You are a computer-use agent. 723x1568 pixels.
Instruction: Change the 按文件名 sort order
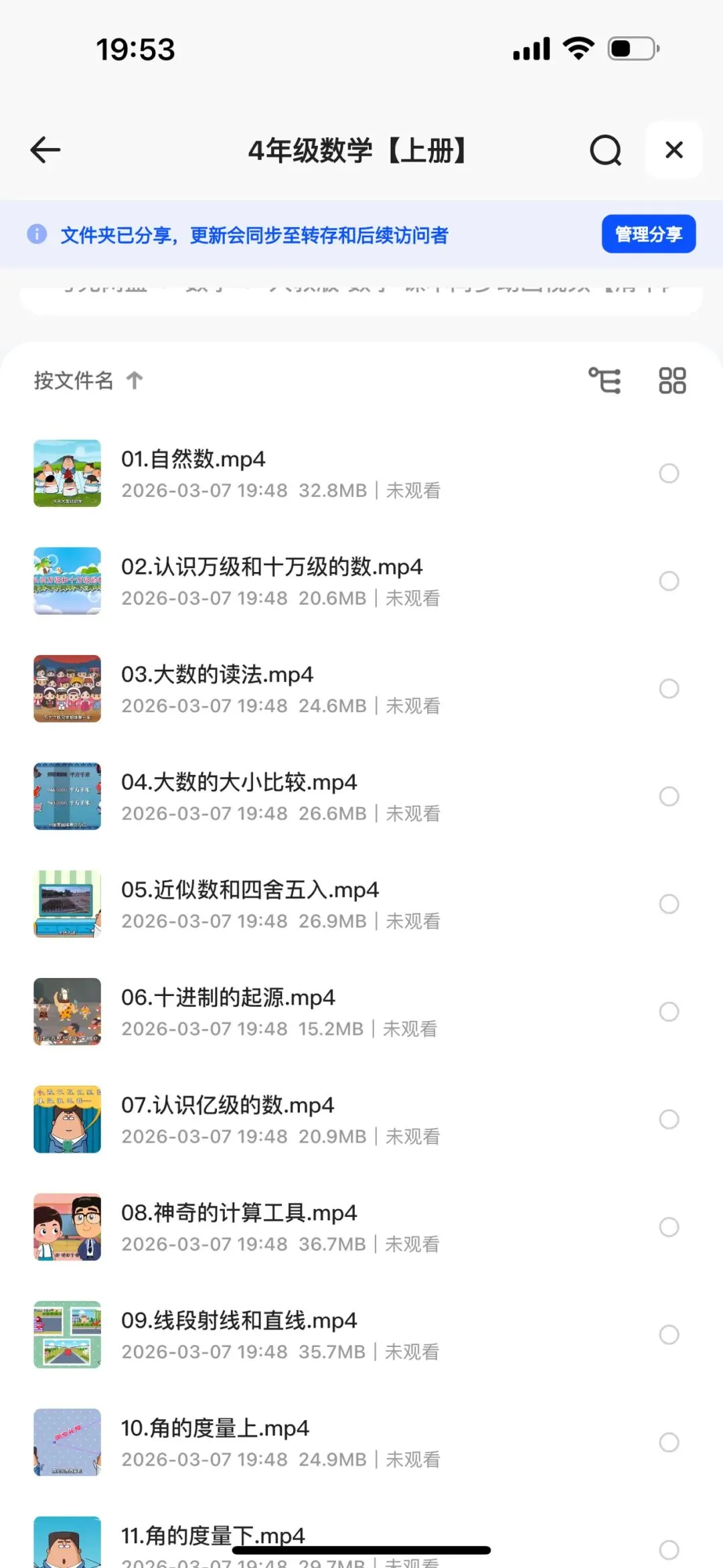tap(88, 380)
